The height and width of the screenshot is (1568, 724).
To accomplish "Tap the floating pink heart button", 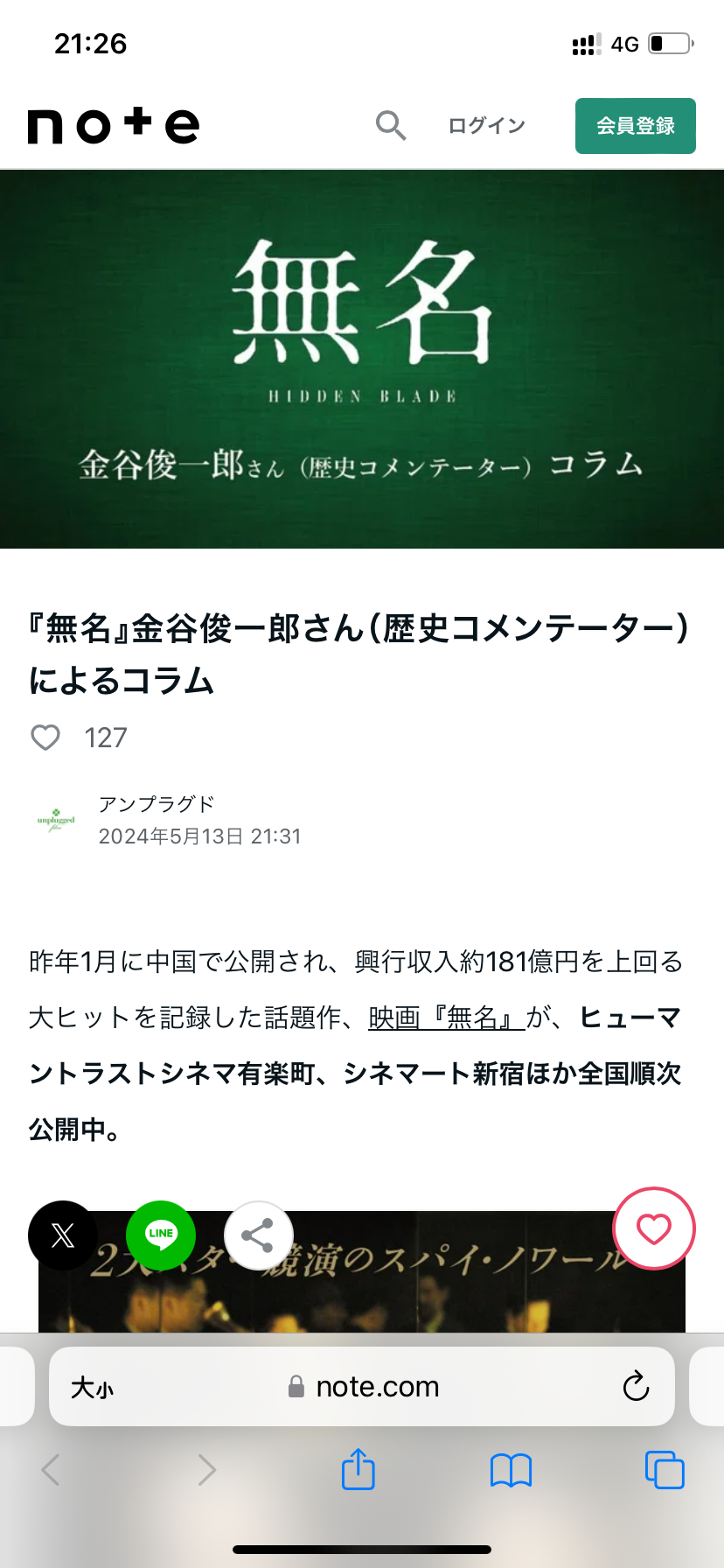I will click(x=654, y=1228).
